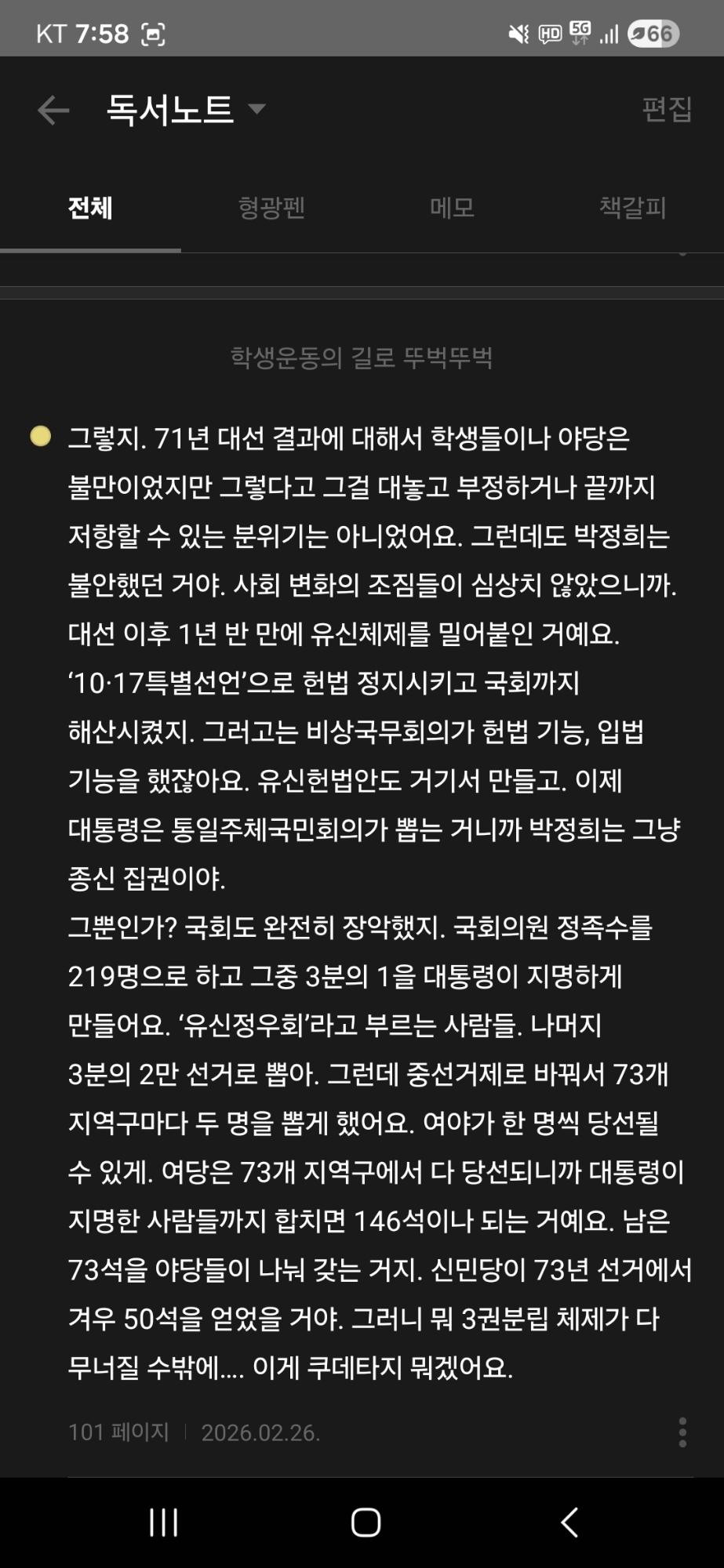This screenshot has width=724, height=1568.
Task: Go back using the top arrow
Action: 53,110
